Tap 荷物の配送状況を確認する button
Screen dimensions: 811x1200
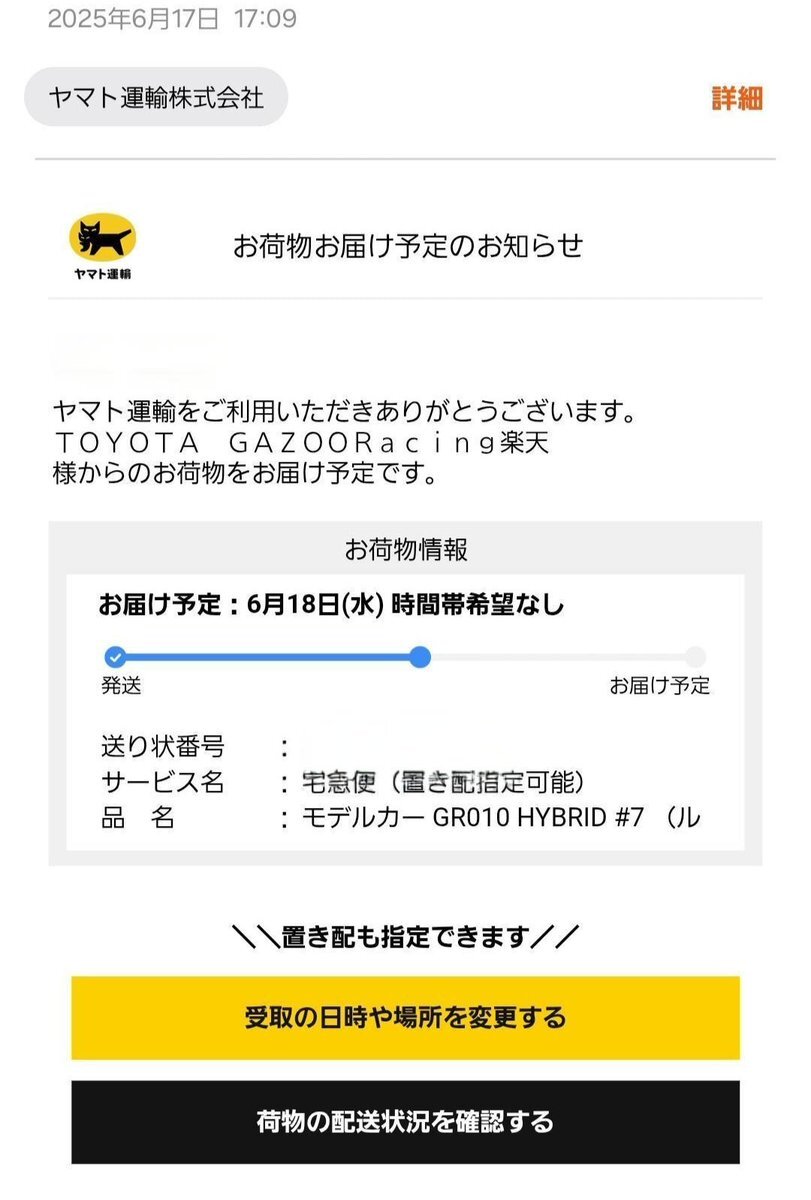click(x=405, y=1121)
